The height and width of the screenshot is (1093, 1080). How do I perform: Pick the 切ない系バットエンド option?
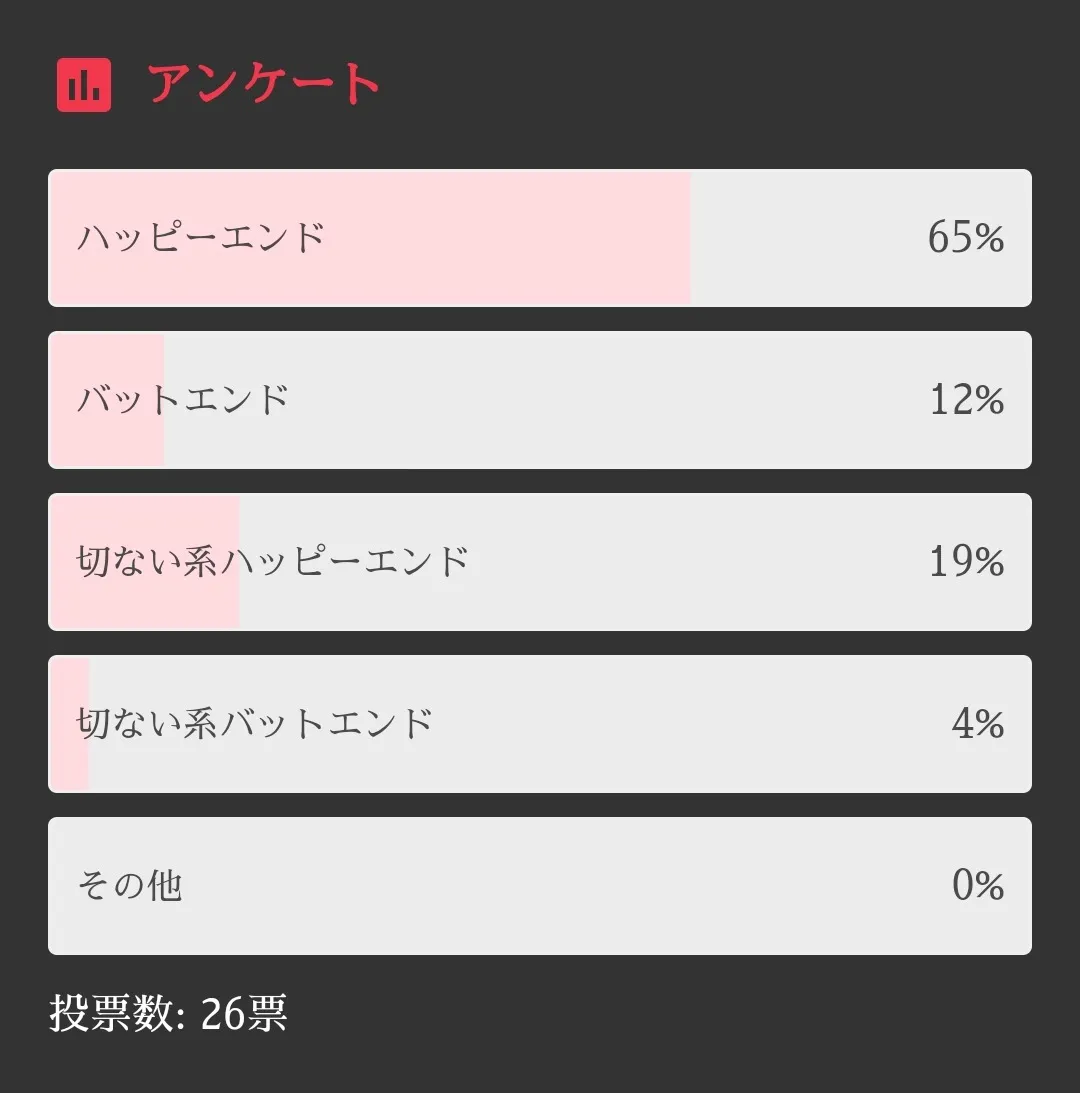pos(540,724)
